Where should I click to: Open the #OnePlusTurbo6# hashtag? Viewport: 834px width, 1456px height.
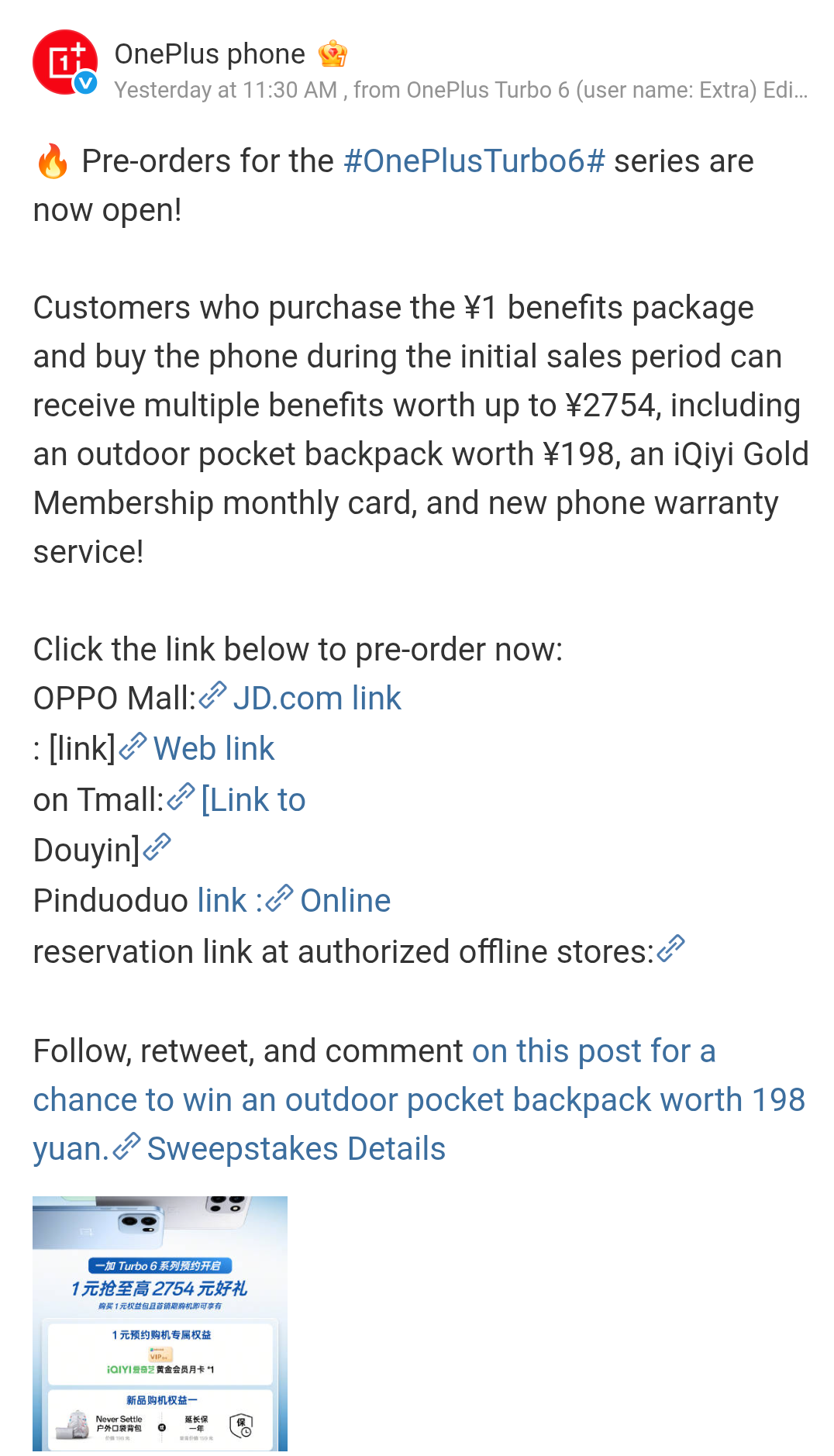(474, 161)
